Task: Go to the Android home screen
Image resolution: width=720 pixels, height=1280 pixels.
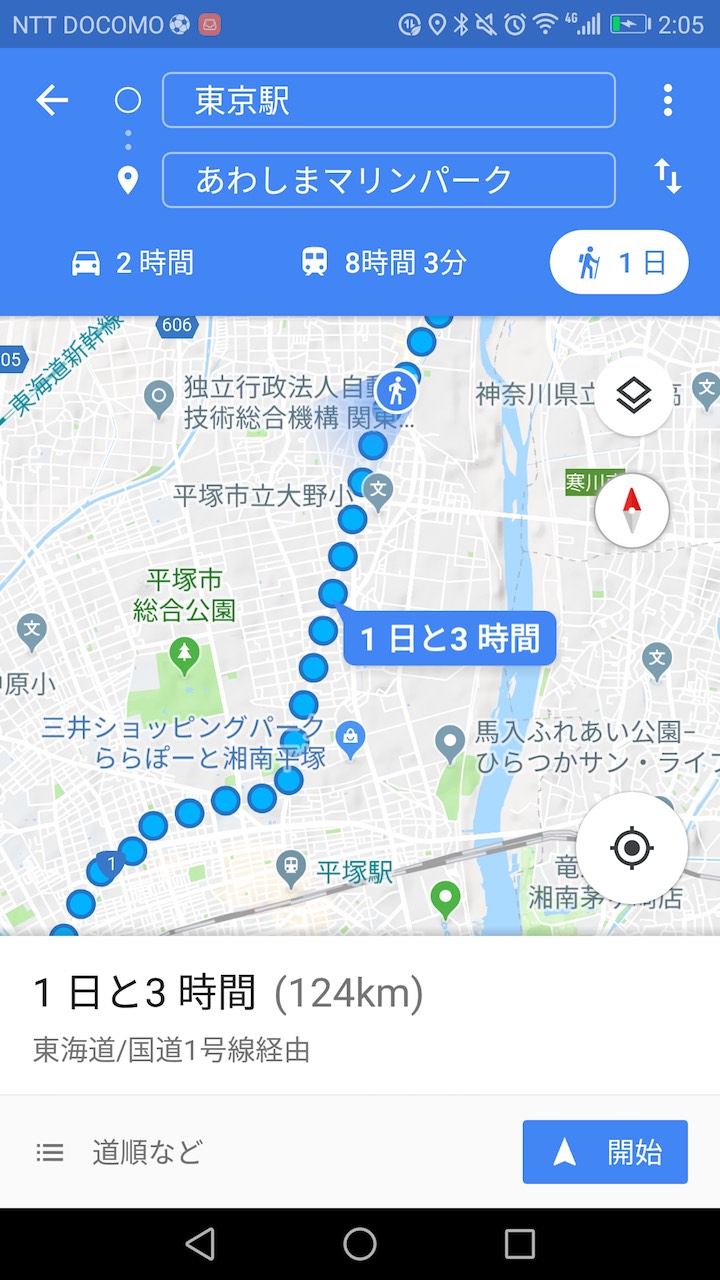Action: pyautogui.click(x=360, y=1244)
